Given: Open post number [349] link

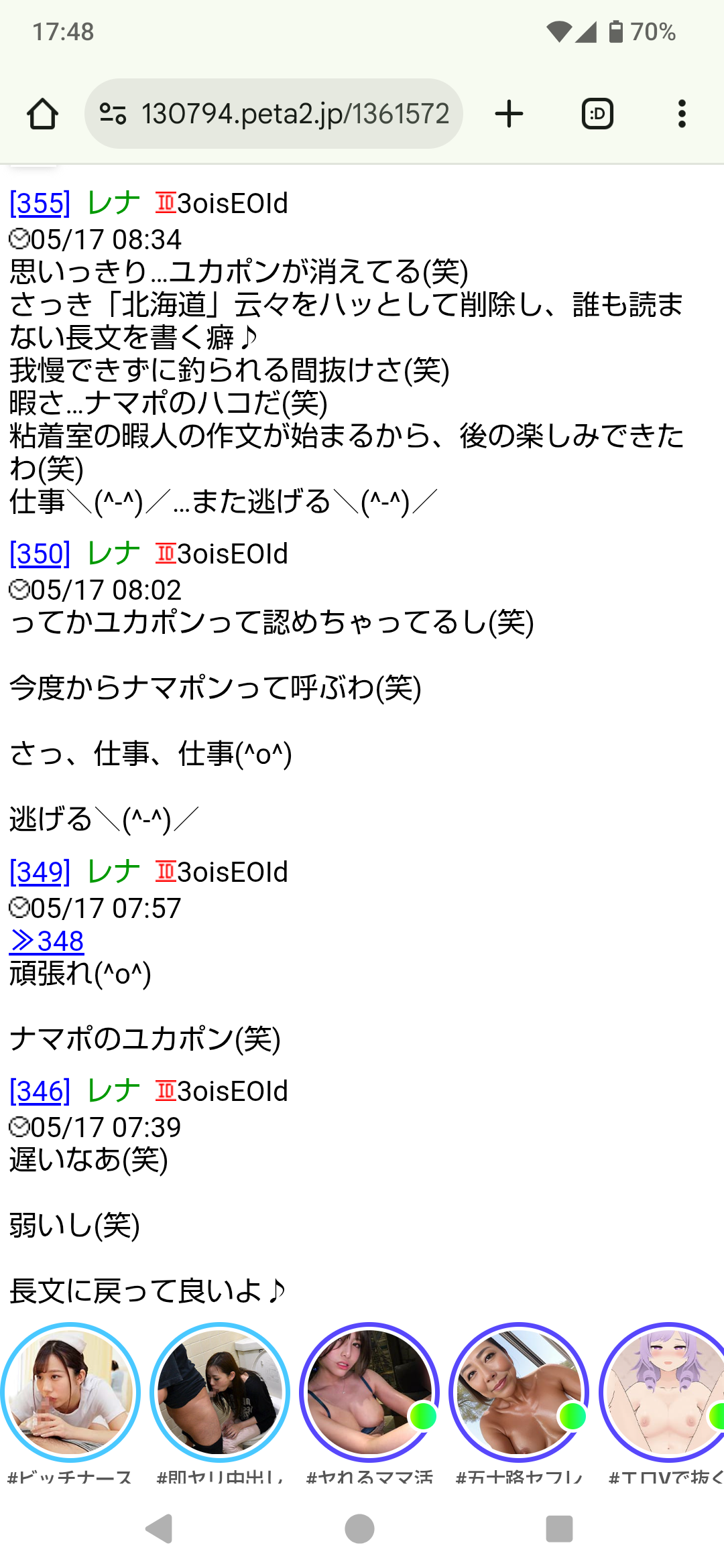Looking at the screenshot, I should [40, 872].
